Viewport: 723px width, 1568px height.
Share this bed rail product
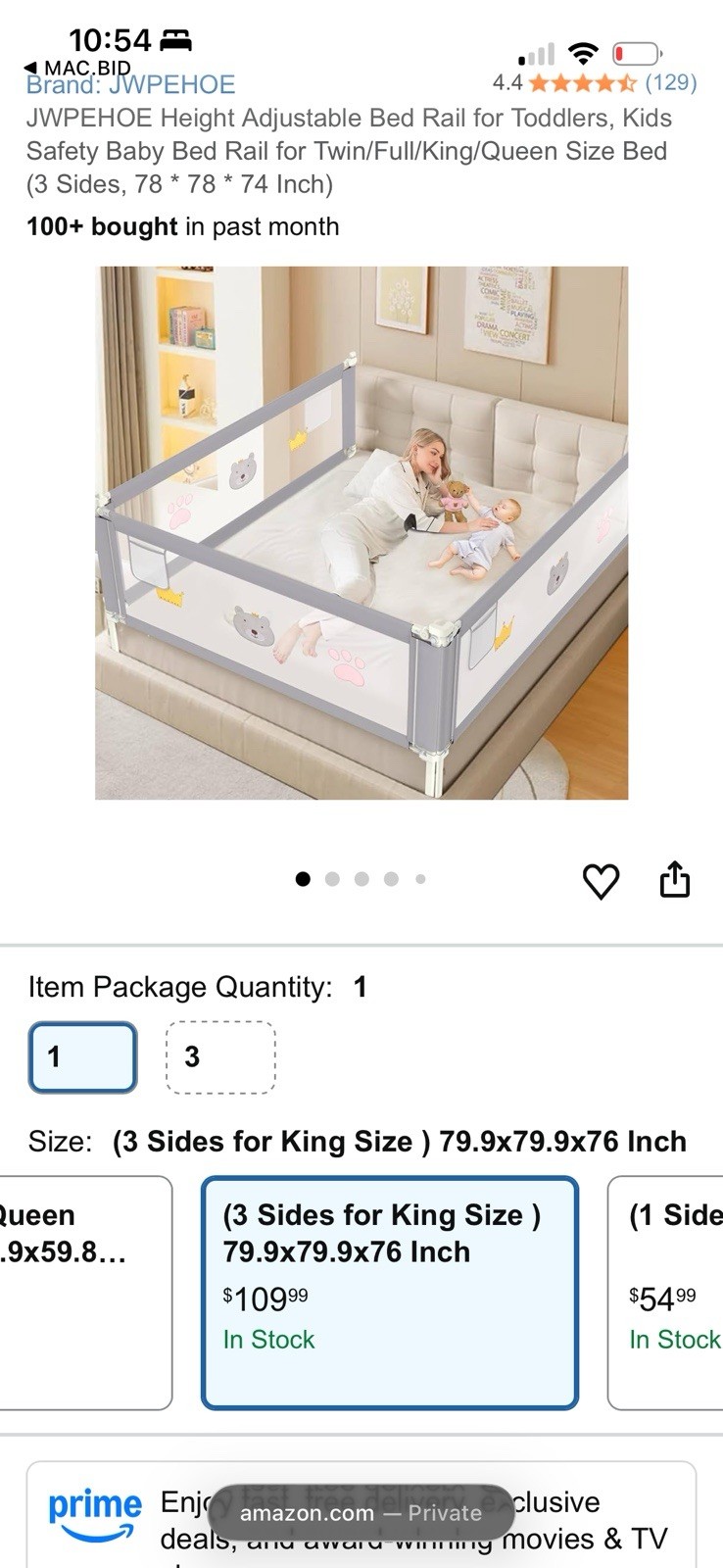pos(675,880)
